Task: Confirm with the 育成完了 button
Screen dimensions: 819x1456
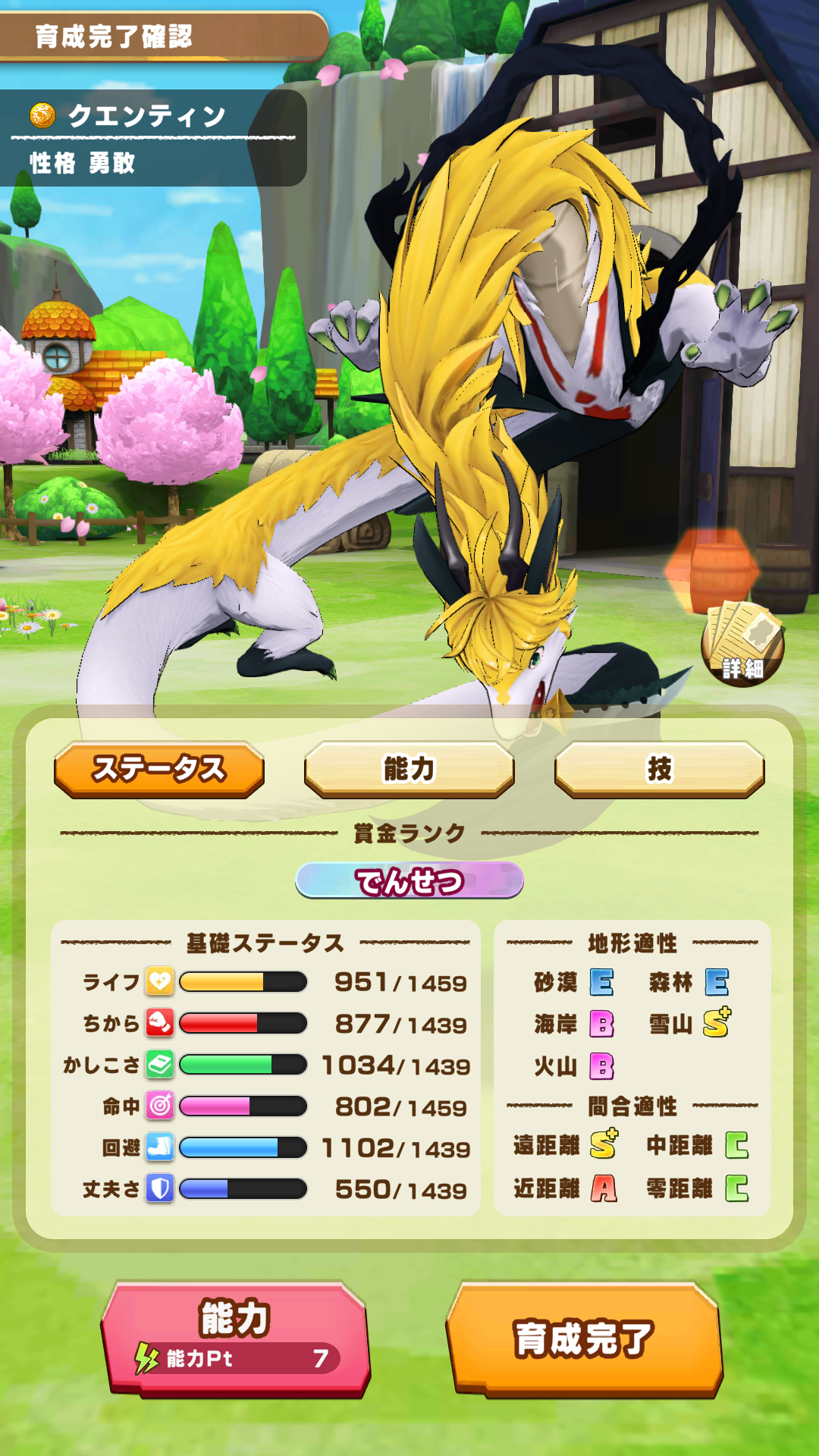Action: (x=584, y=1339)
